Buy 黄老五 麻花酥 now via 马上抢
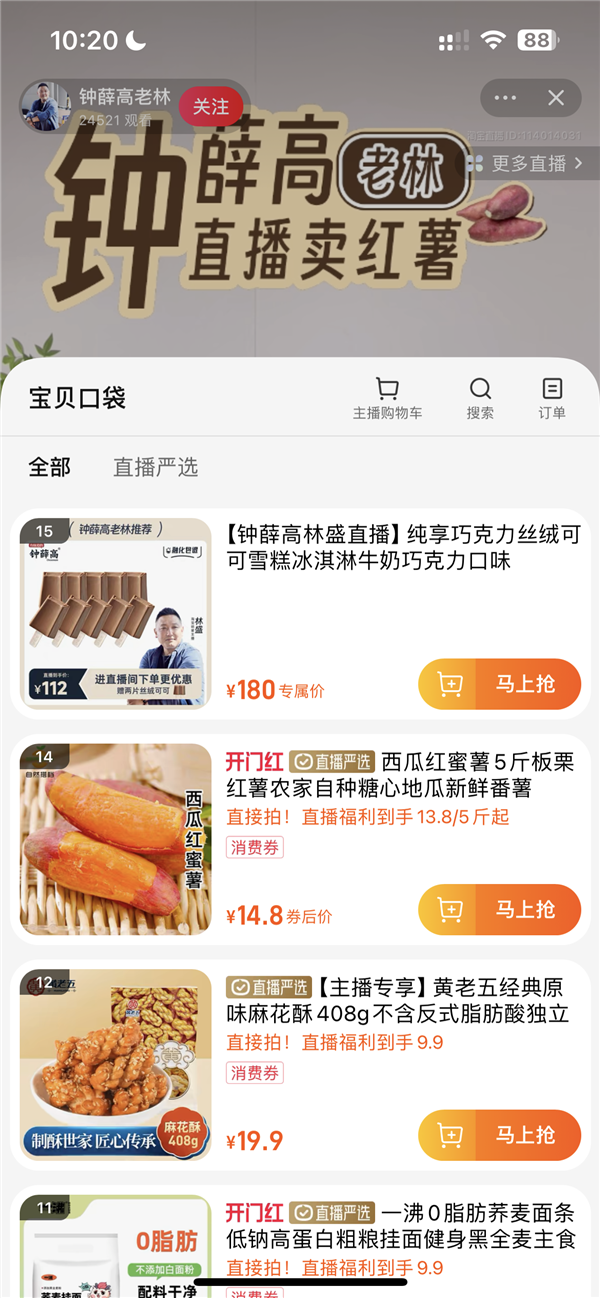 point(527,1135)
